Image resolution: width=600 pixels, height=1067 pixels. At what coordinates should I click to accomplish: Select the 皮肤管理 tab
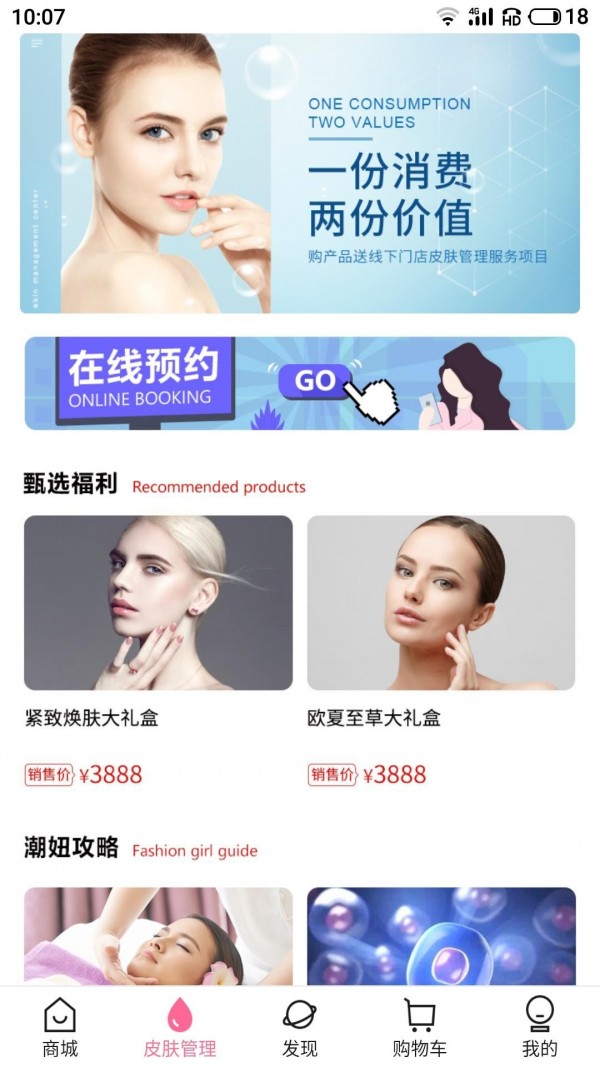[180, 1027]
